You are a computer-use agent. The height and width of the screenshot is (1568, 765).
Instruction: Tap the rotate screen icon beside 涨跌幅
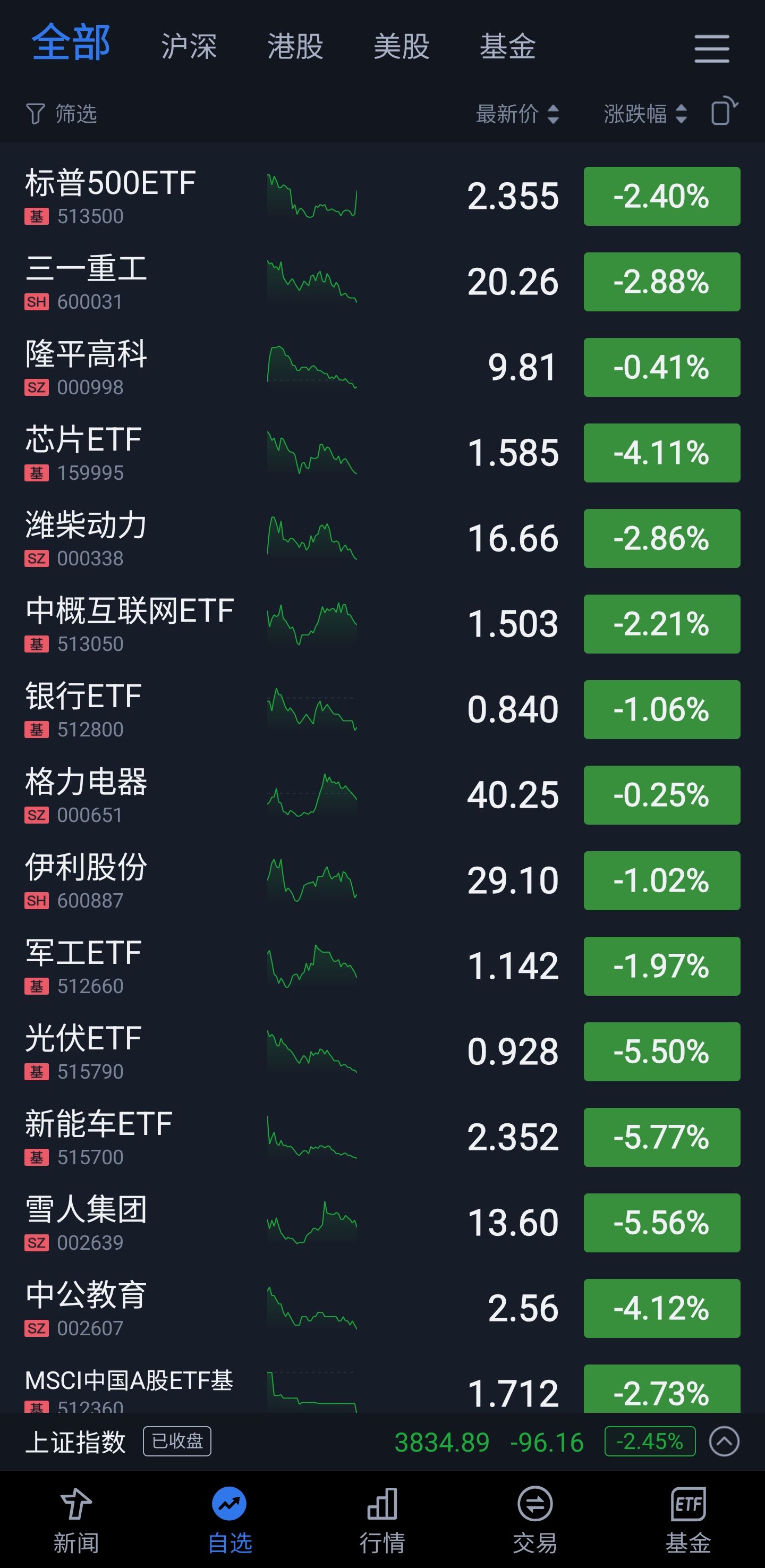tap(724, 112)
